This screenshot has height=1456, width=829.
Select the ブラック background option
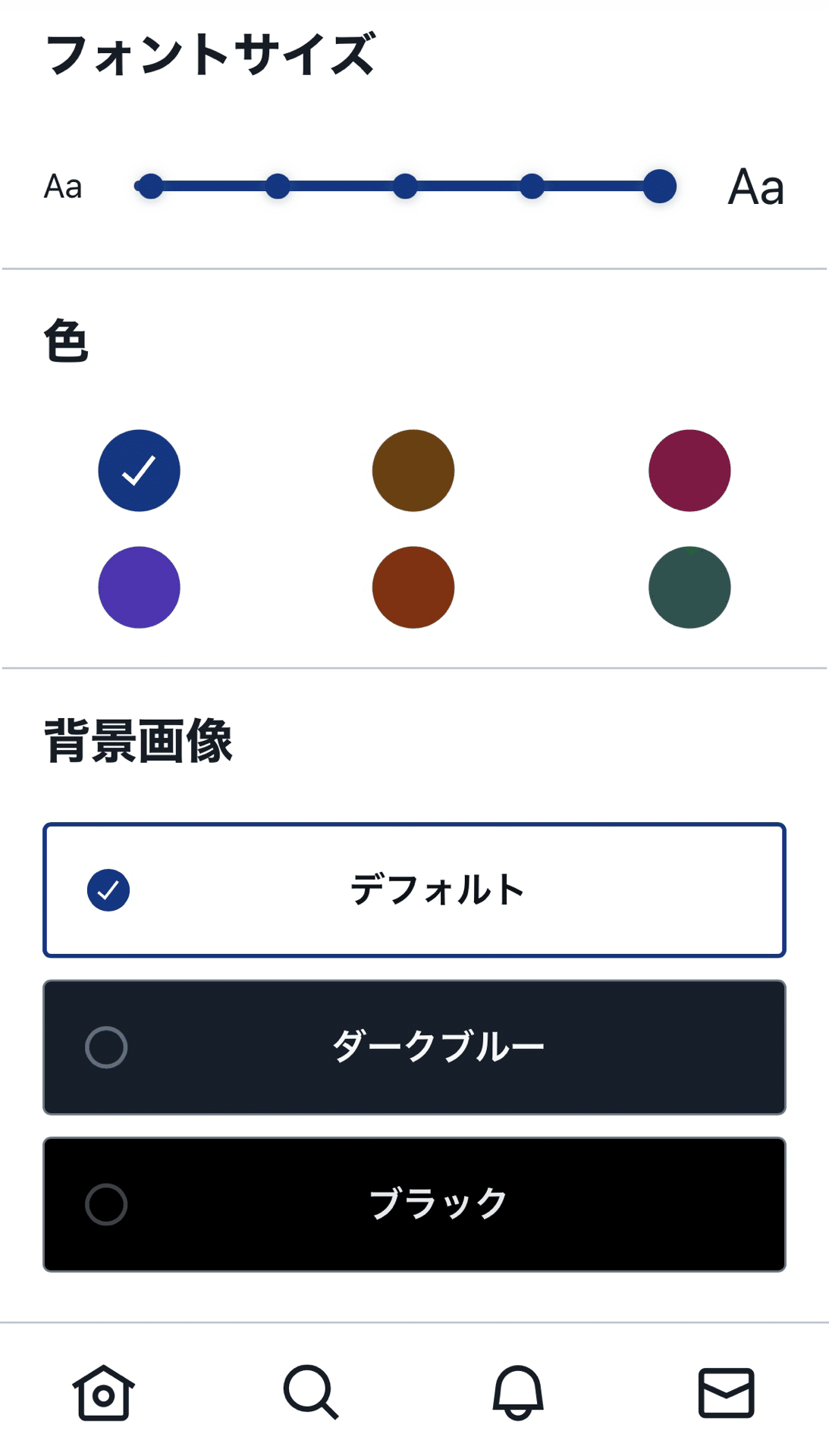click(x=414, y=1201)
